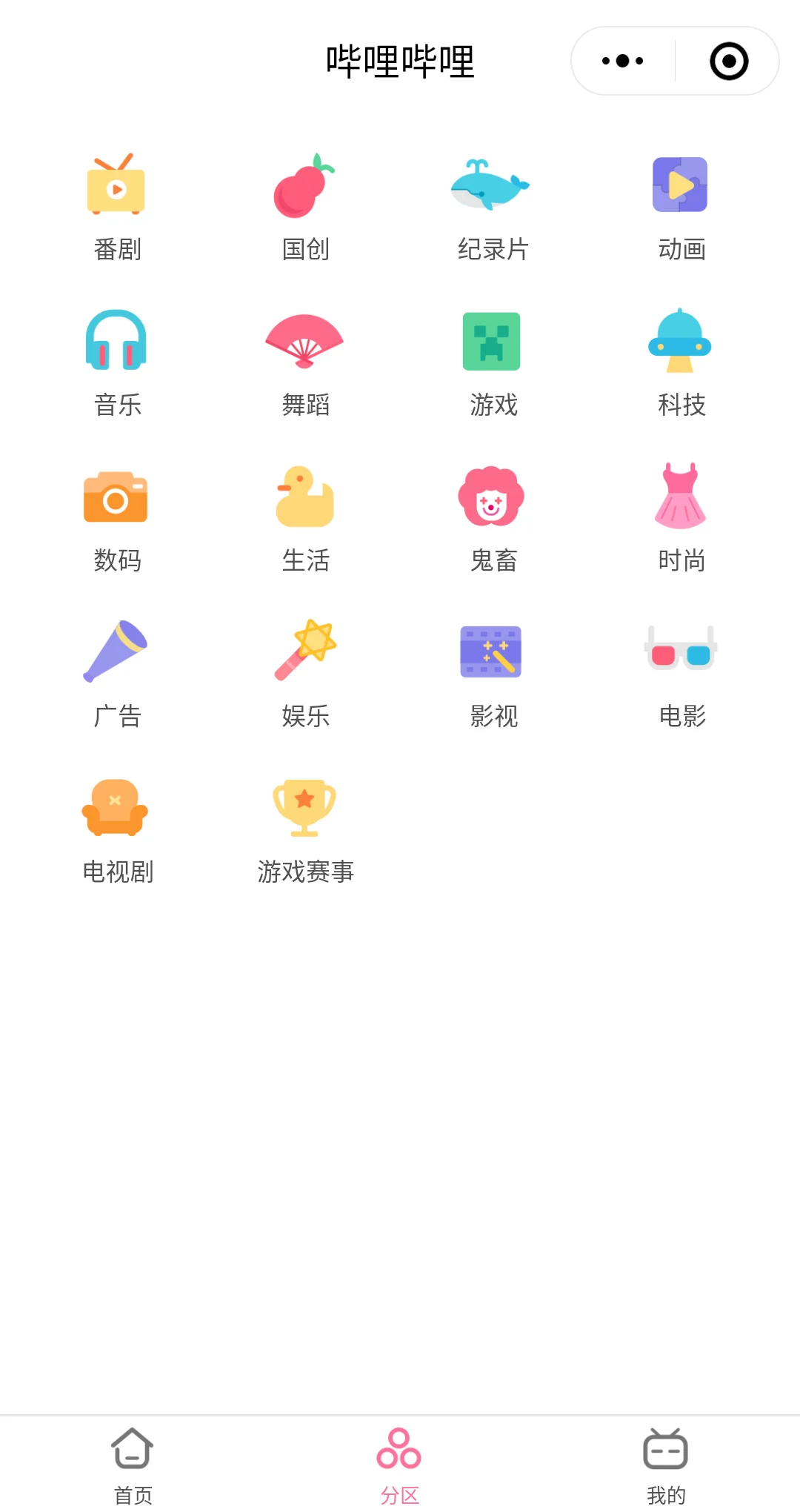Open the 电影 category
This screenshot has height=1512, width=800.
[x=681, y=674]
